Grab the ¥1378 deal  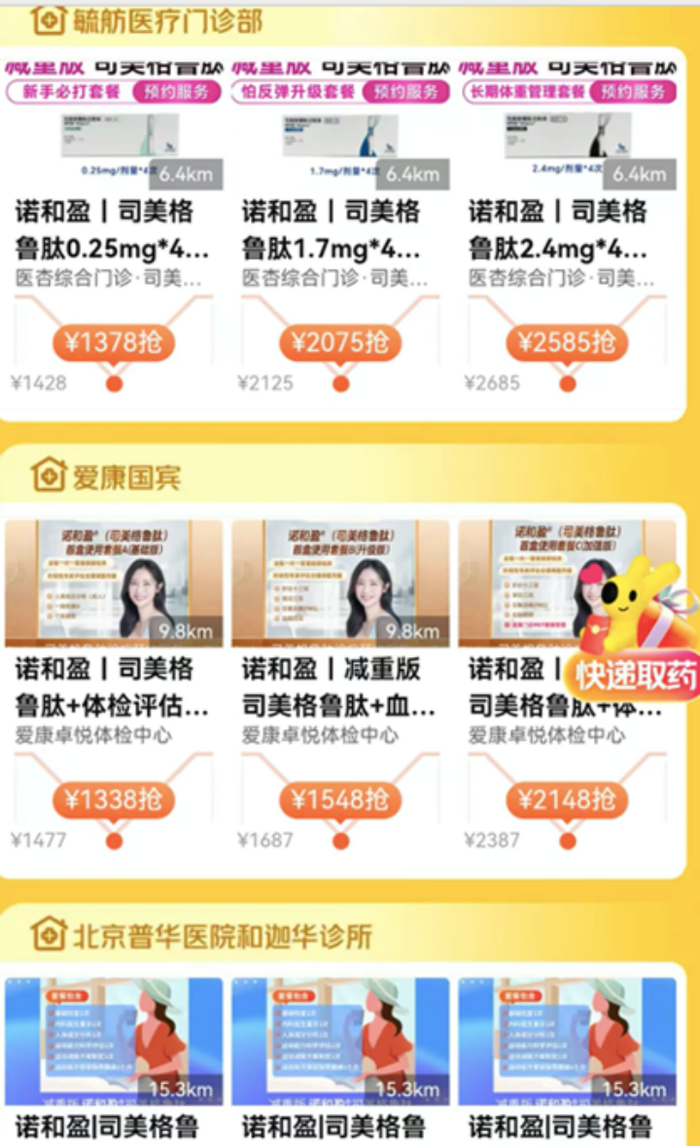pyautogui.click(x=113, y=343)
